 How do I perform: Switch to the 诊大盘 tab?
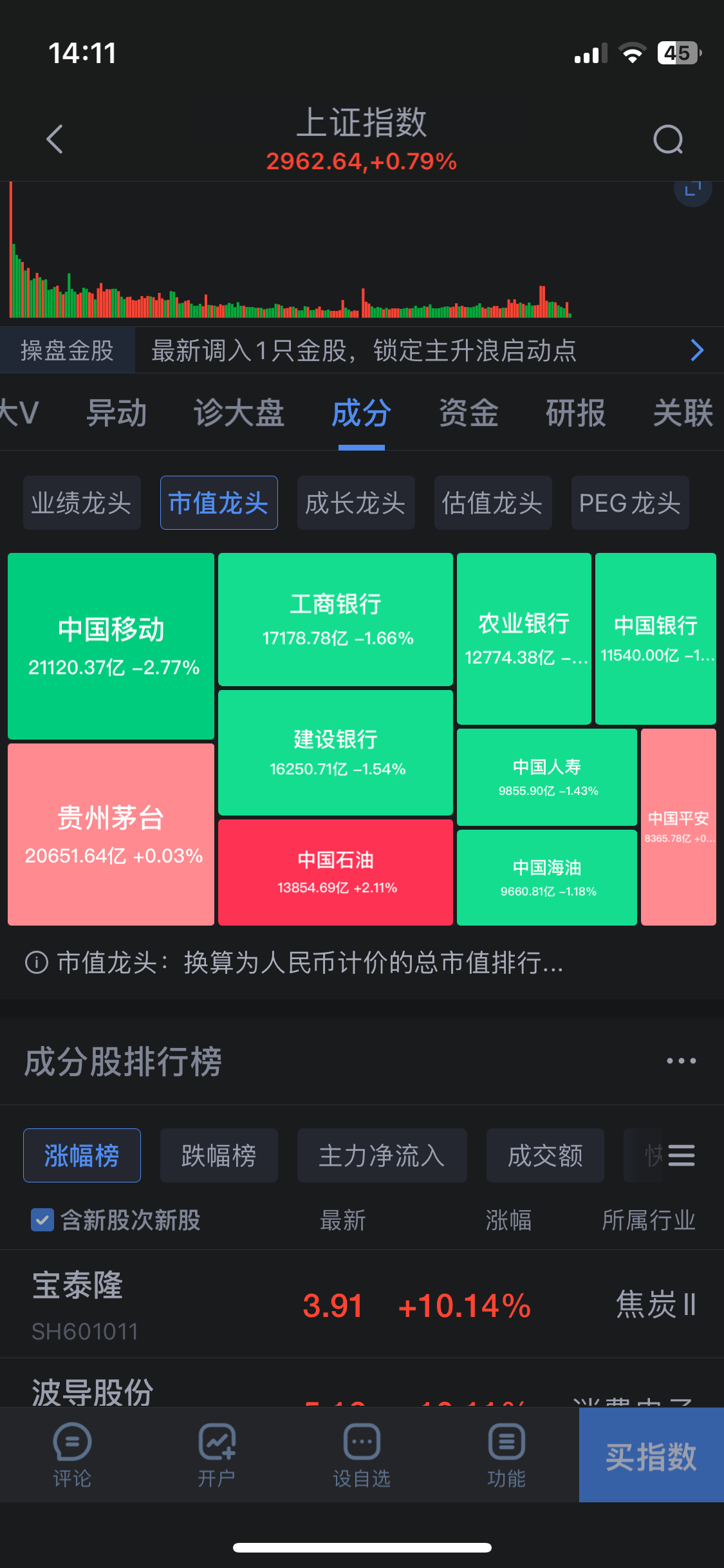[x=239, y=413]
